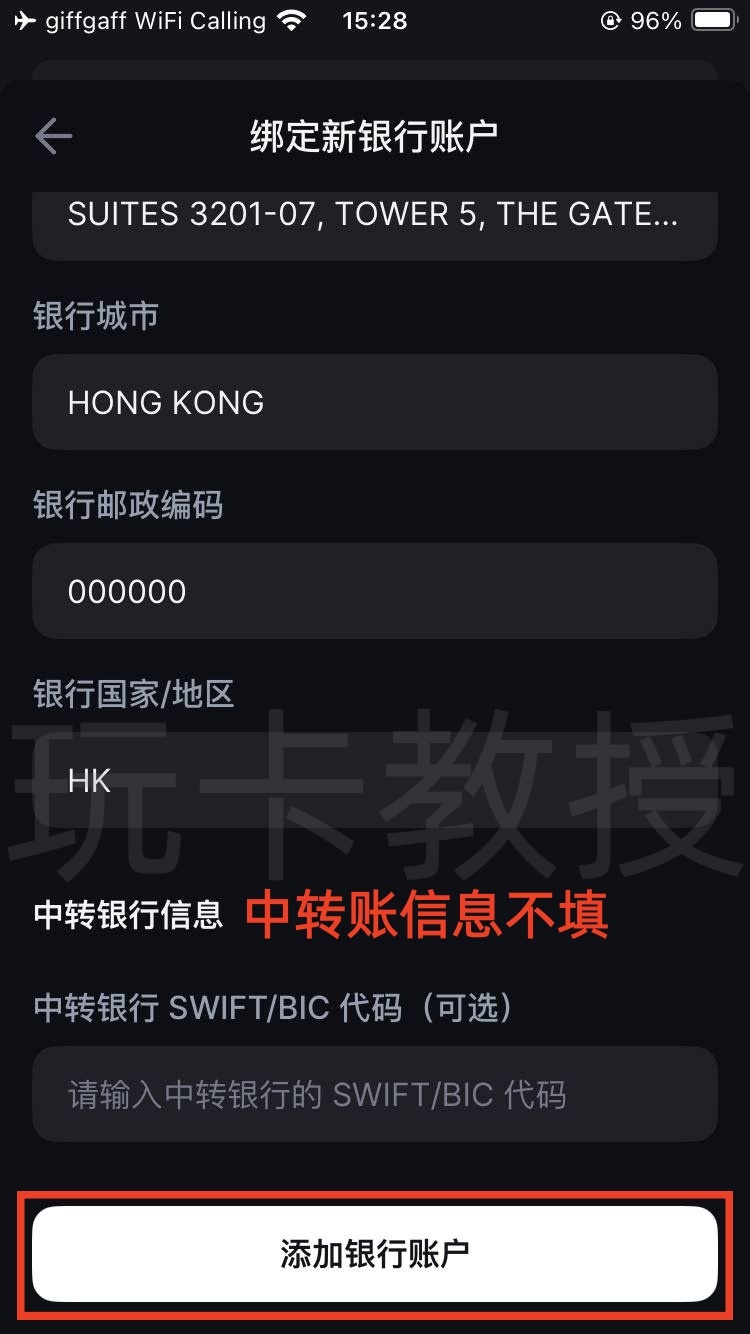Edit the bank postal code field 000000
Screen dimensions: 750x1334
(374, 591)
